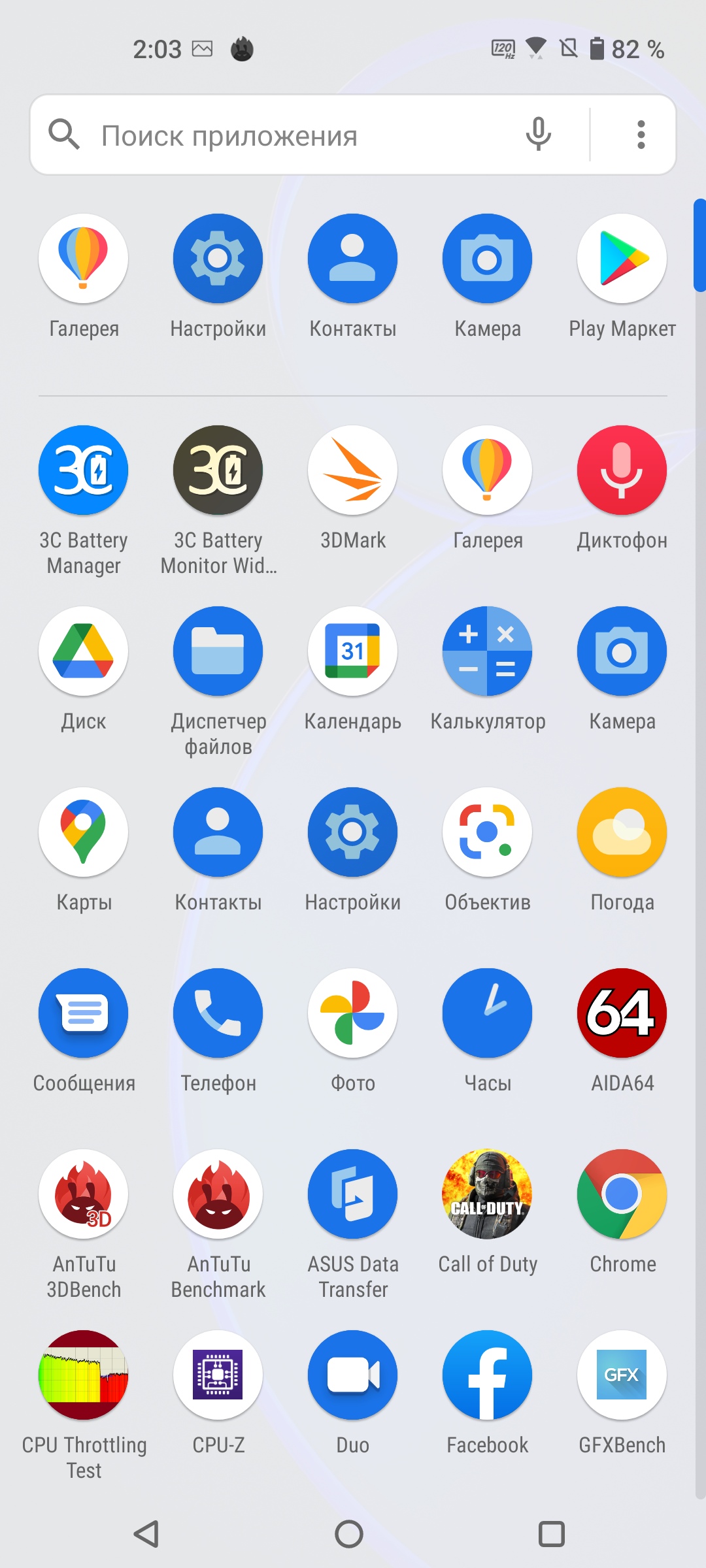The image size is (706, 1568).
Task: Launch Диспетчер файлов
Action: click(218, 651)
